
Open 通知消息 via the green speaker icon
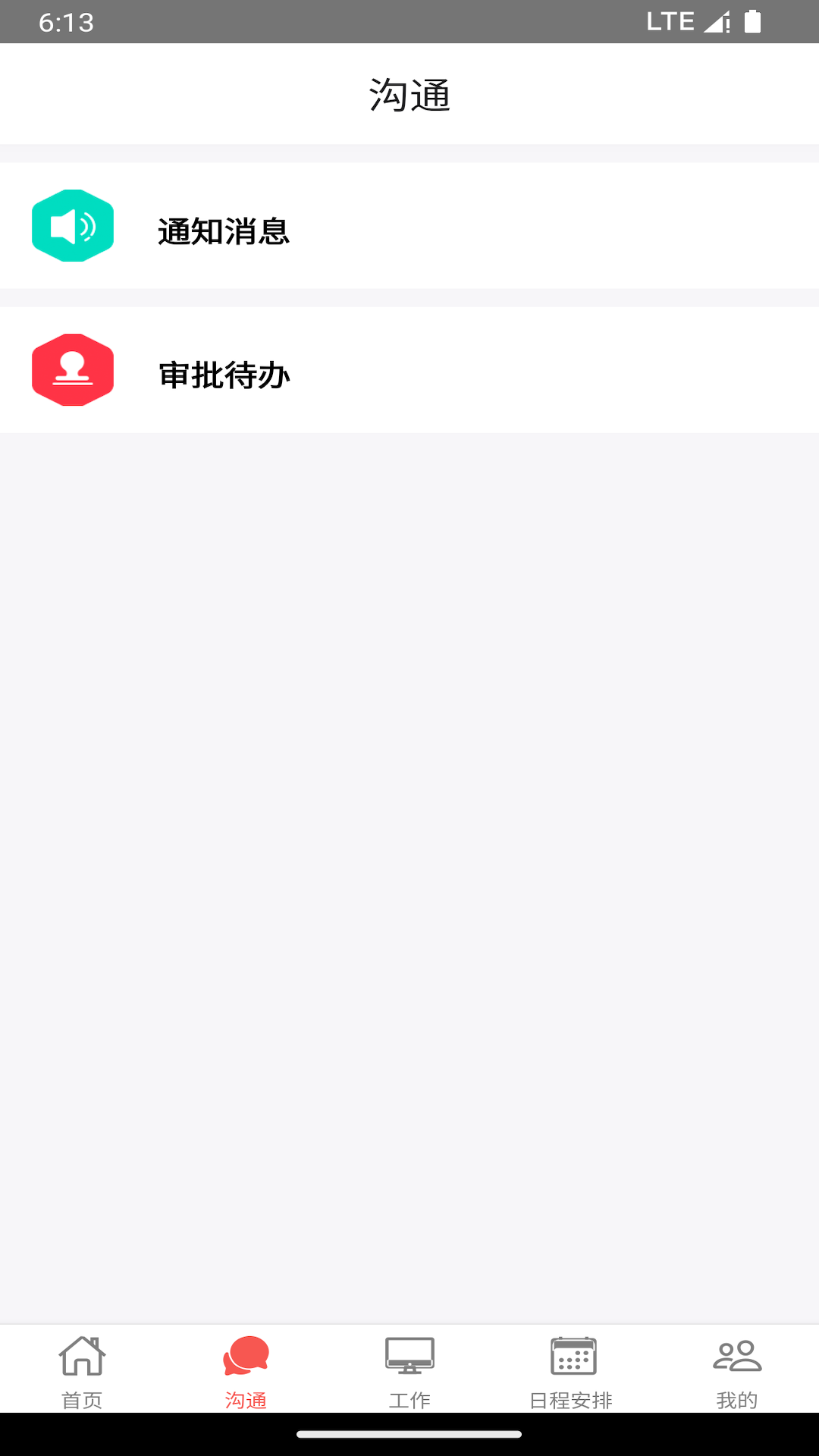73,225
